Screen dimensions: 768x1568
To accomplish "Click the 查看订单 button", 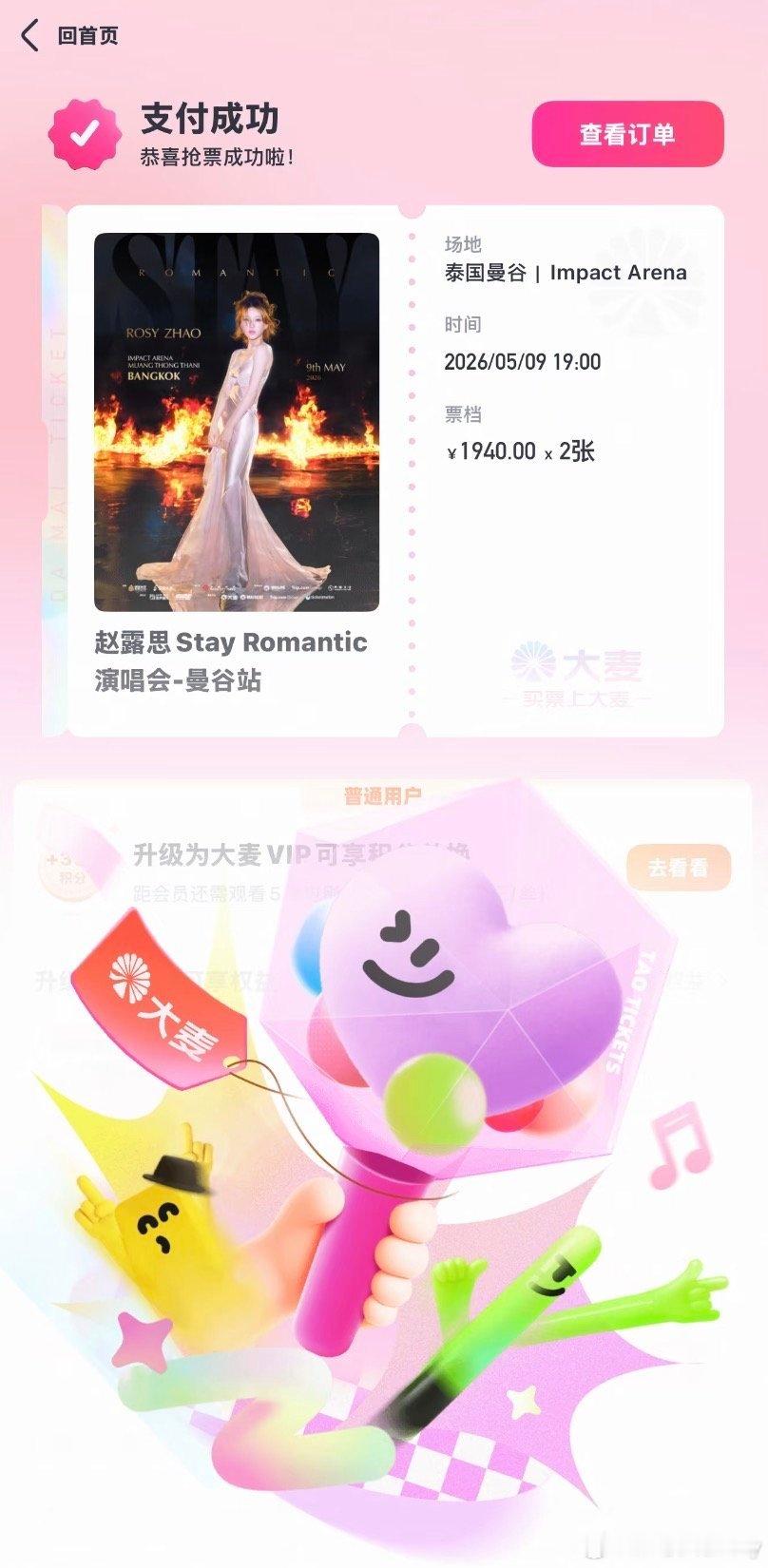I will pyautogui.click(x=626, y=135).
